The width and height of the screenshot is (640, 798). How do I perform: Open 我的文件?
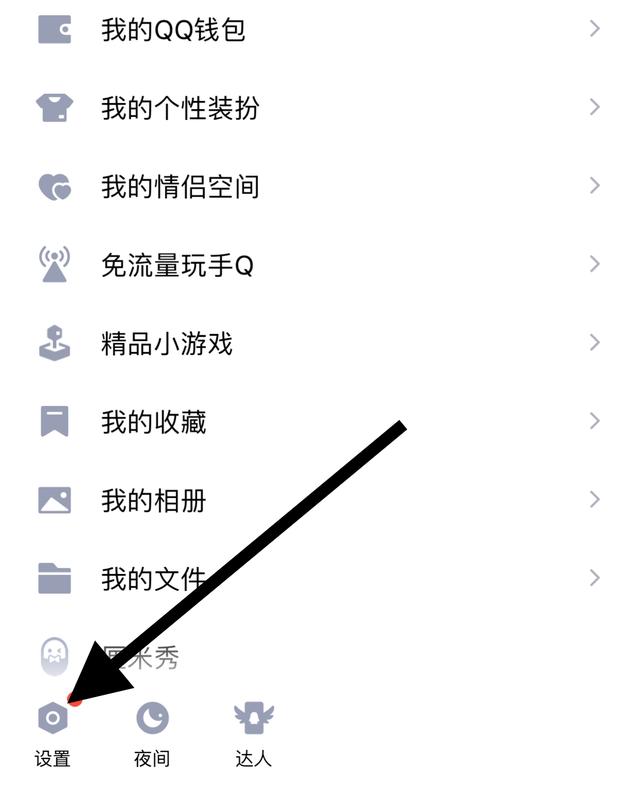pos(153,578)
